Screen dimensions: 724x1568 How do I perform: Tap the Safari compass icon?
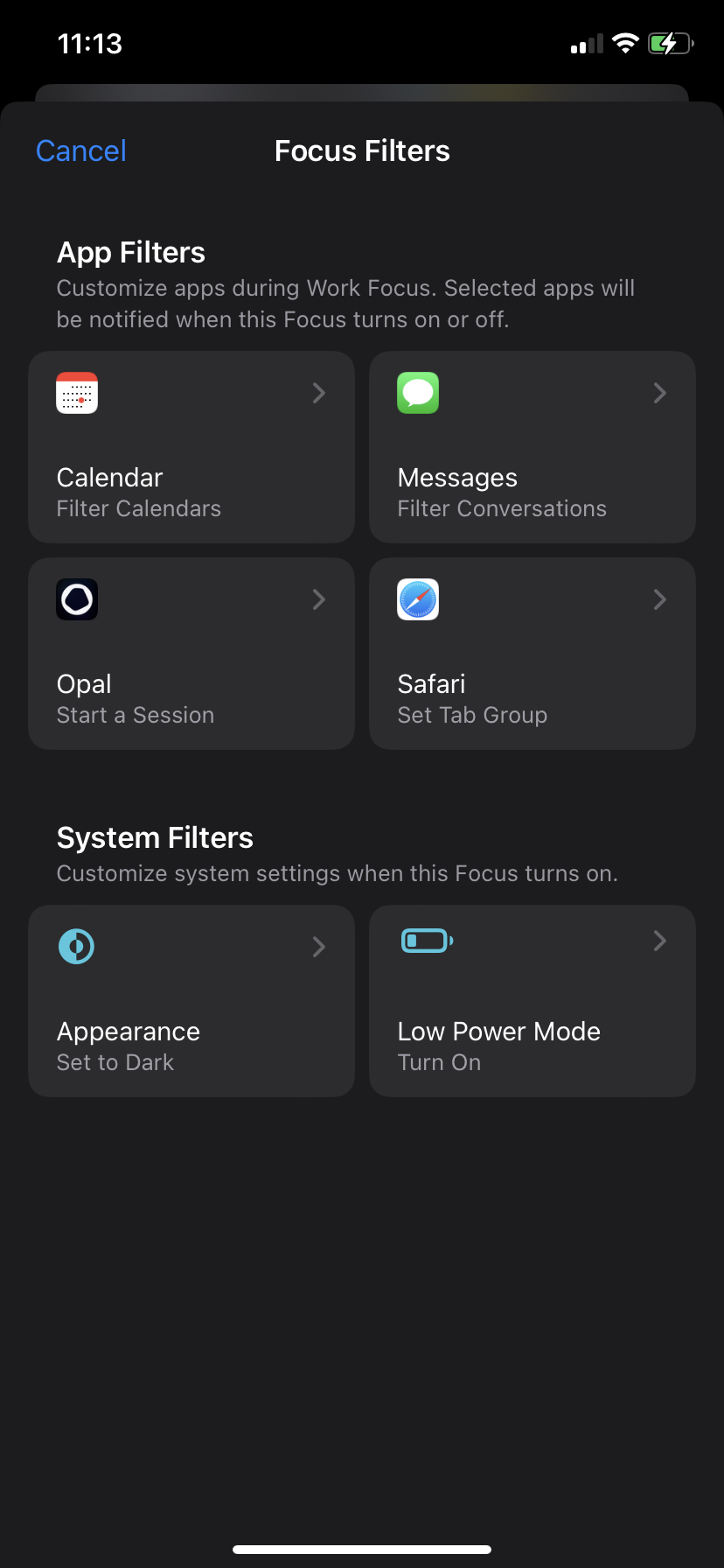coord(418,599)
